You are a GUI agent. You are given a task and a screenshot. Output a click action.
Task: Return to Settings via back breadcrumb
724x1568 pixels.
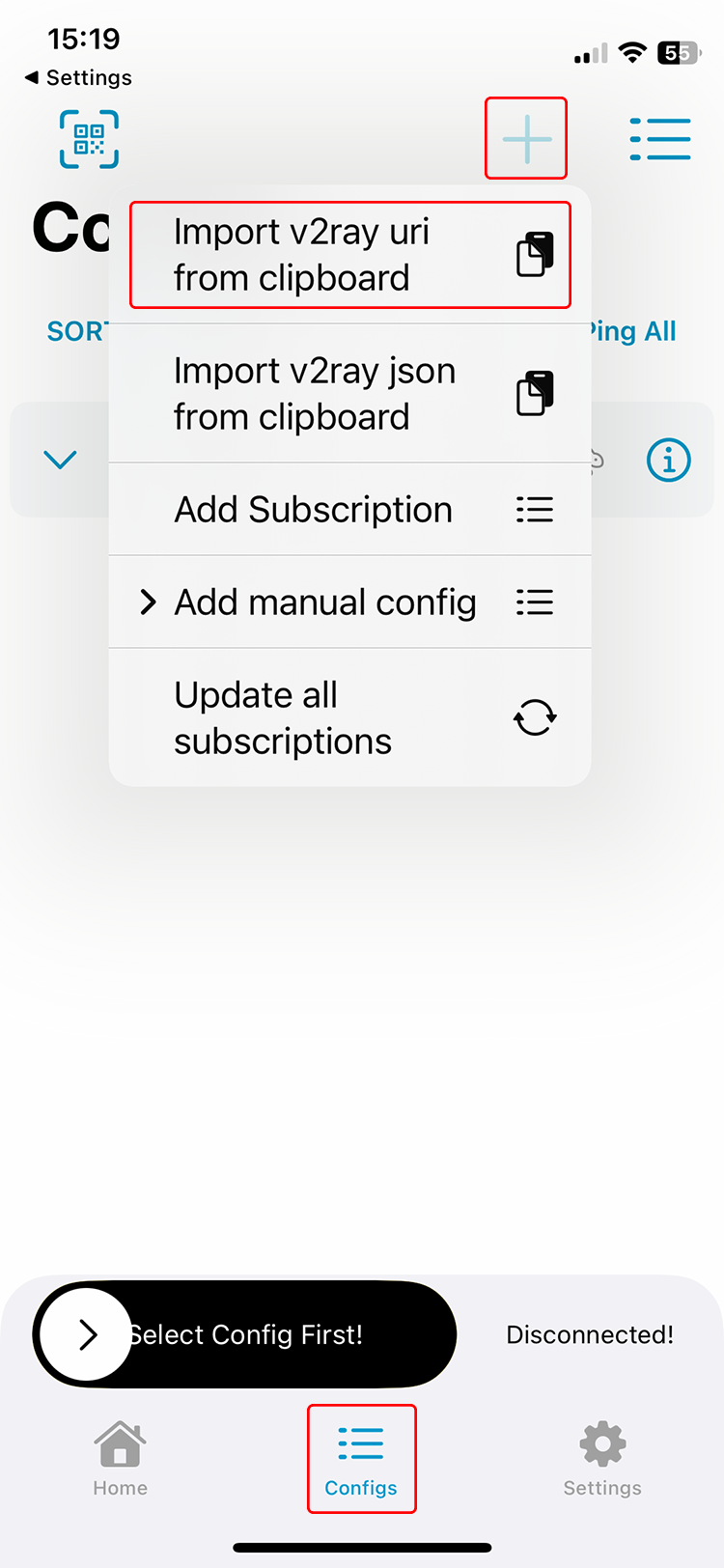pos(77,77)
